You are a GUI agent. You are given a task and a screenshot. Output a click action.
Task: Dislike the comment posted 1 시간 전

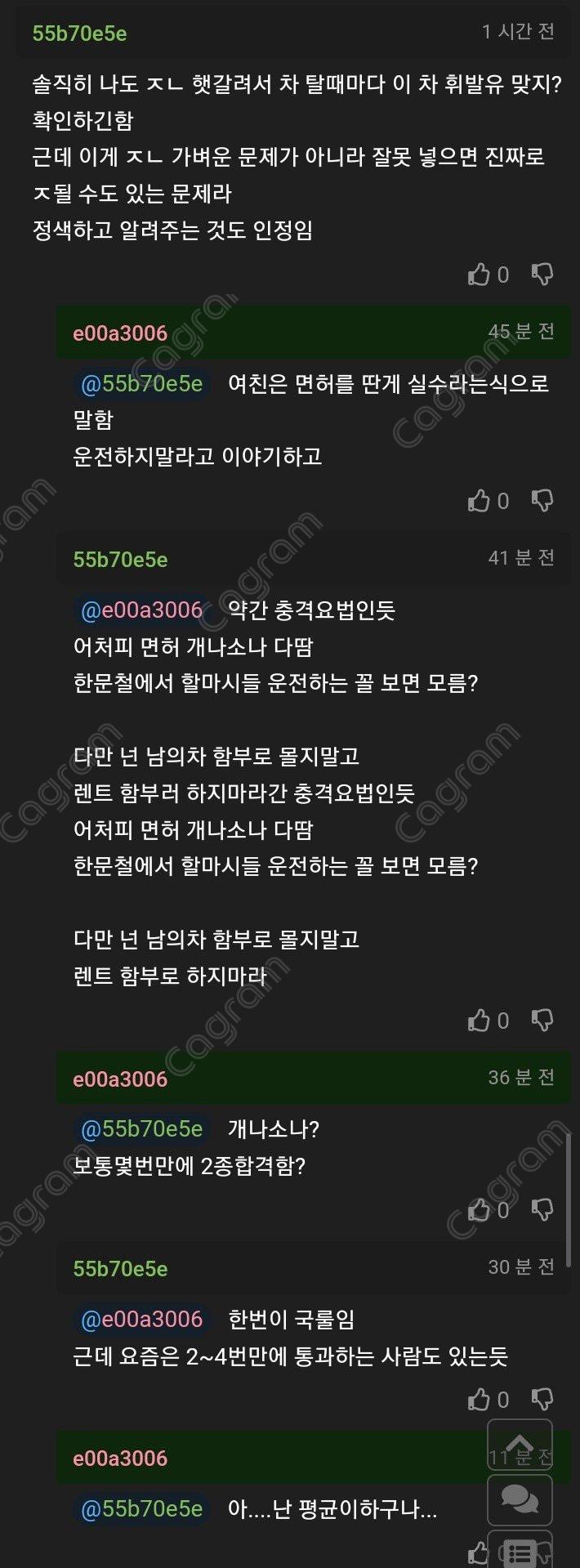click(542, 275)
